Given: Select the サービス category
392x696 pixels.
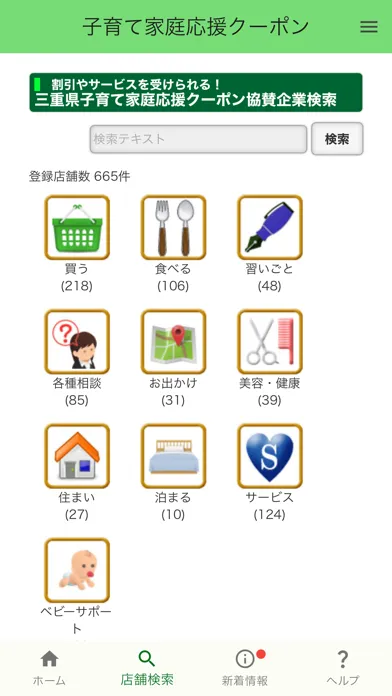Looking at the screenshot, I should (269, 456).
